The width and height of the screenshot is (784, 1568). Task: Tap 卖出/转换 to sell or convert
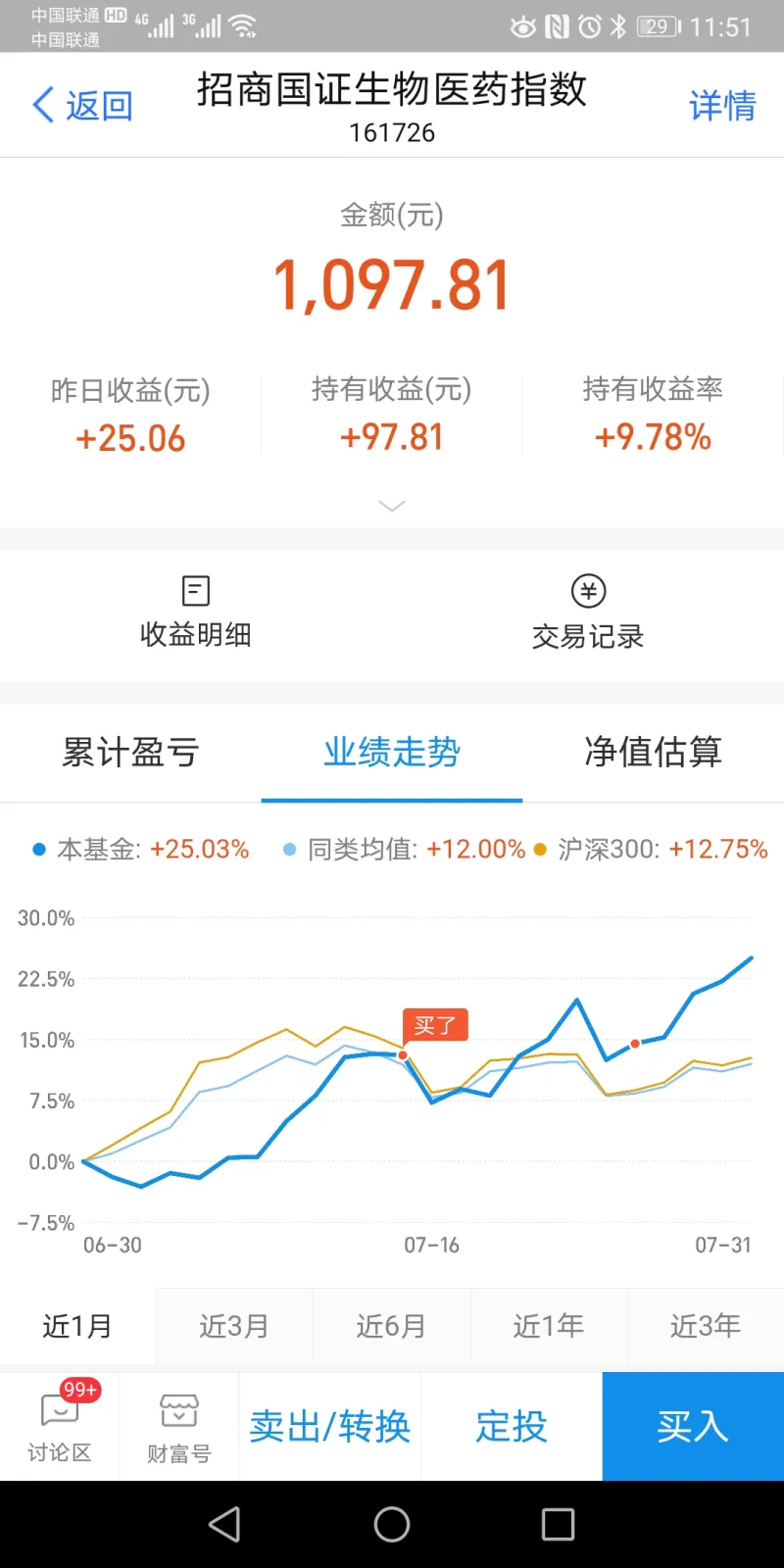[330, 1427]
